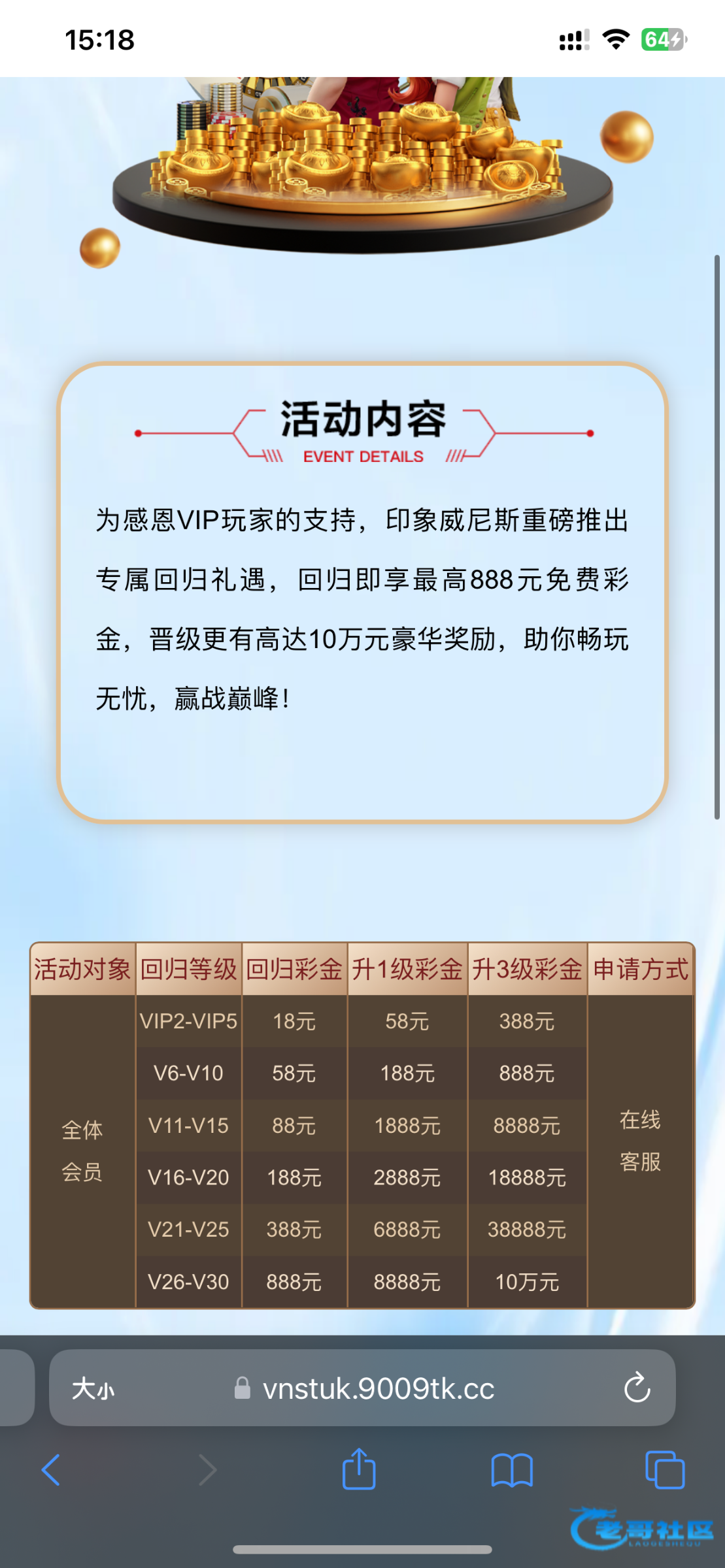Share this webpage
Viewport: 725px width, 1568px height.
359,1469
